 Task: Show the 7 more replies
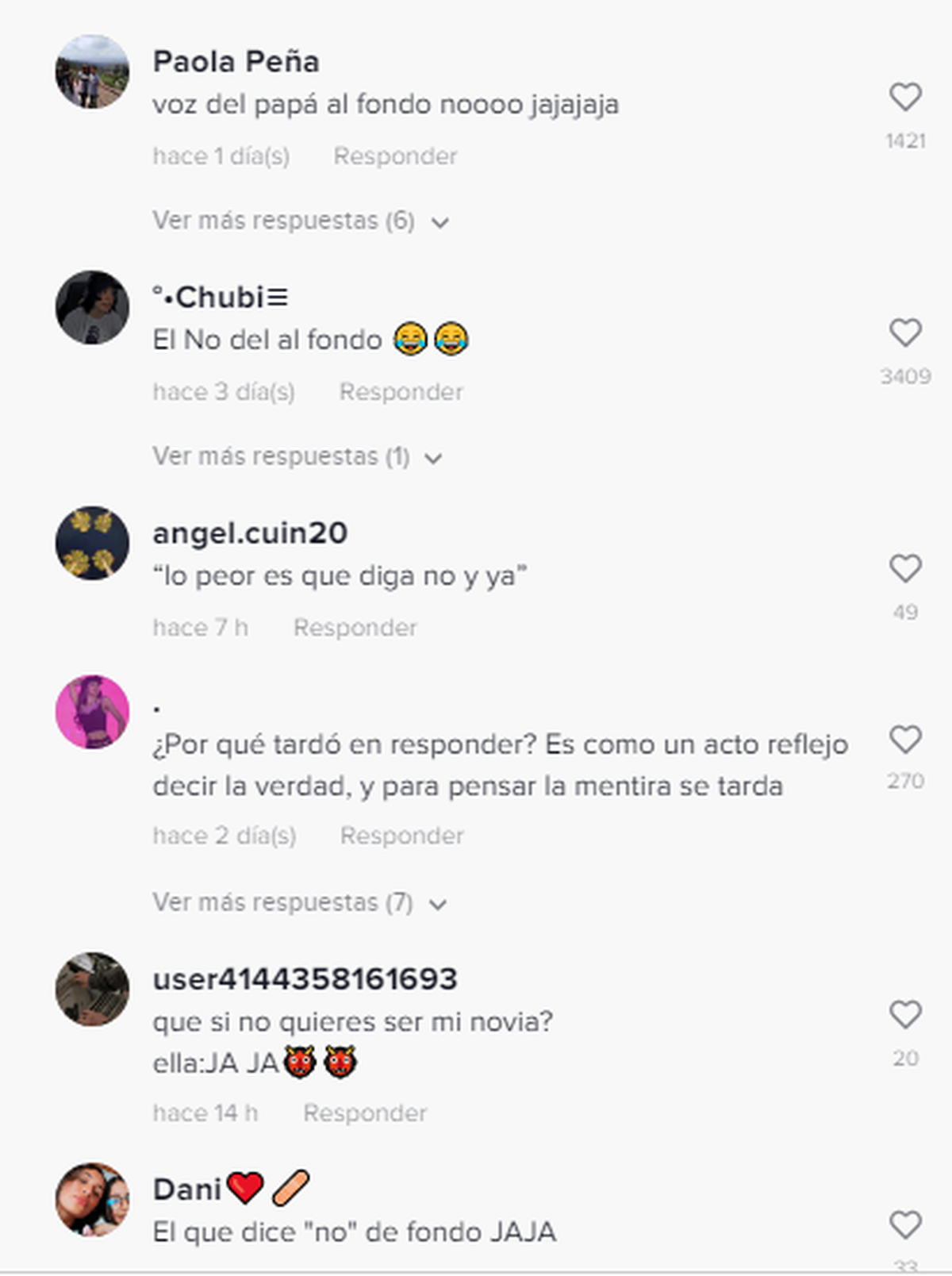click(x=299, y=903)
